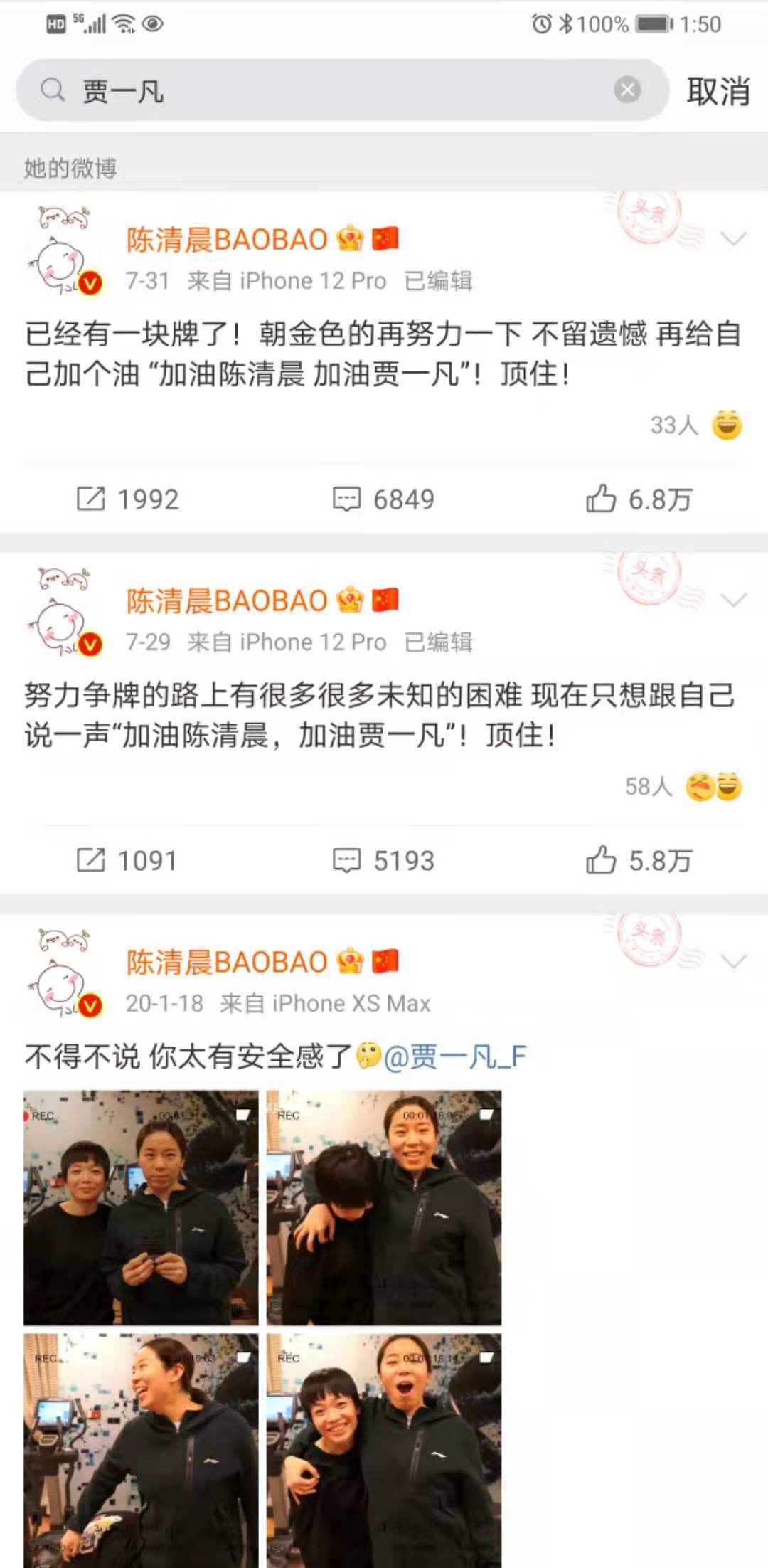The height and width of the screenshot is (1568, 768).
Task: Tap 取消 to cancel the search
Action: coord(718,90)
